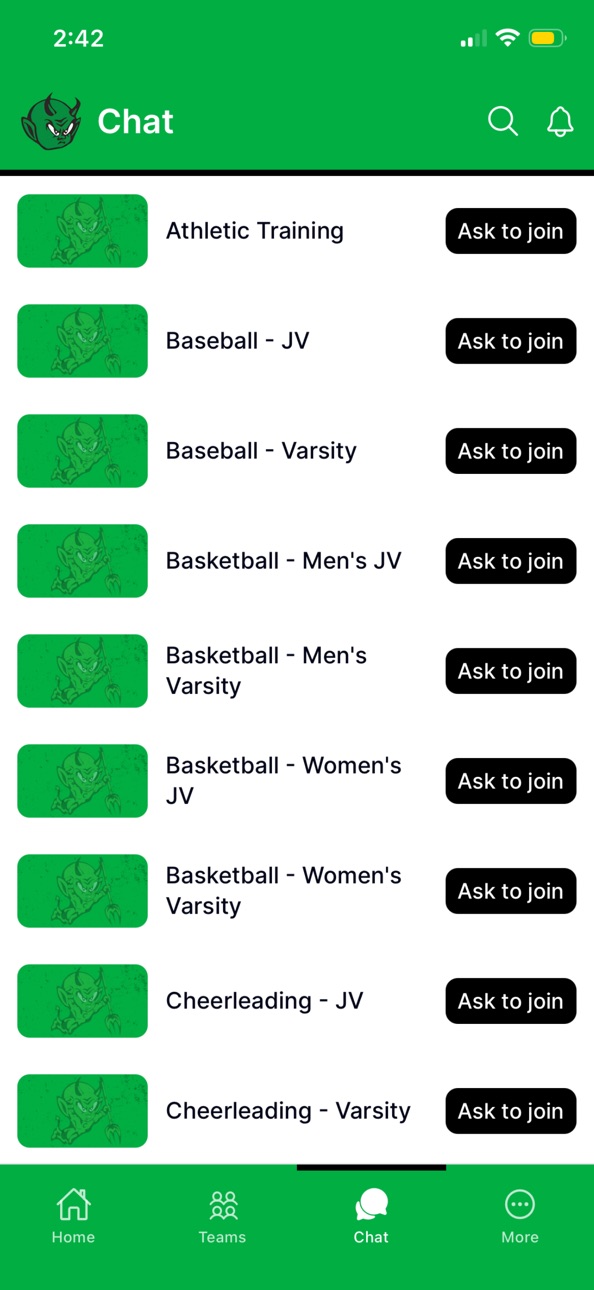Ask to join Baseball - Varsity
This screenshot has height=1290, width=594.
[511, 451]
